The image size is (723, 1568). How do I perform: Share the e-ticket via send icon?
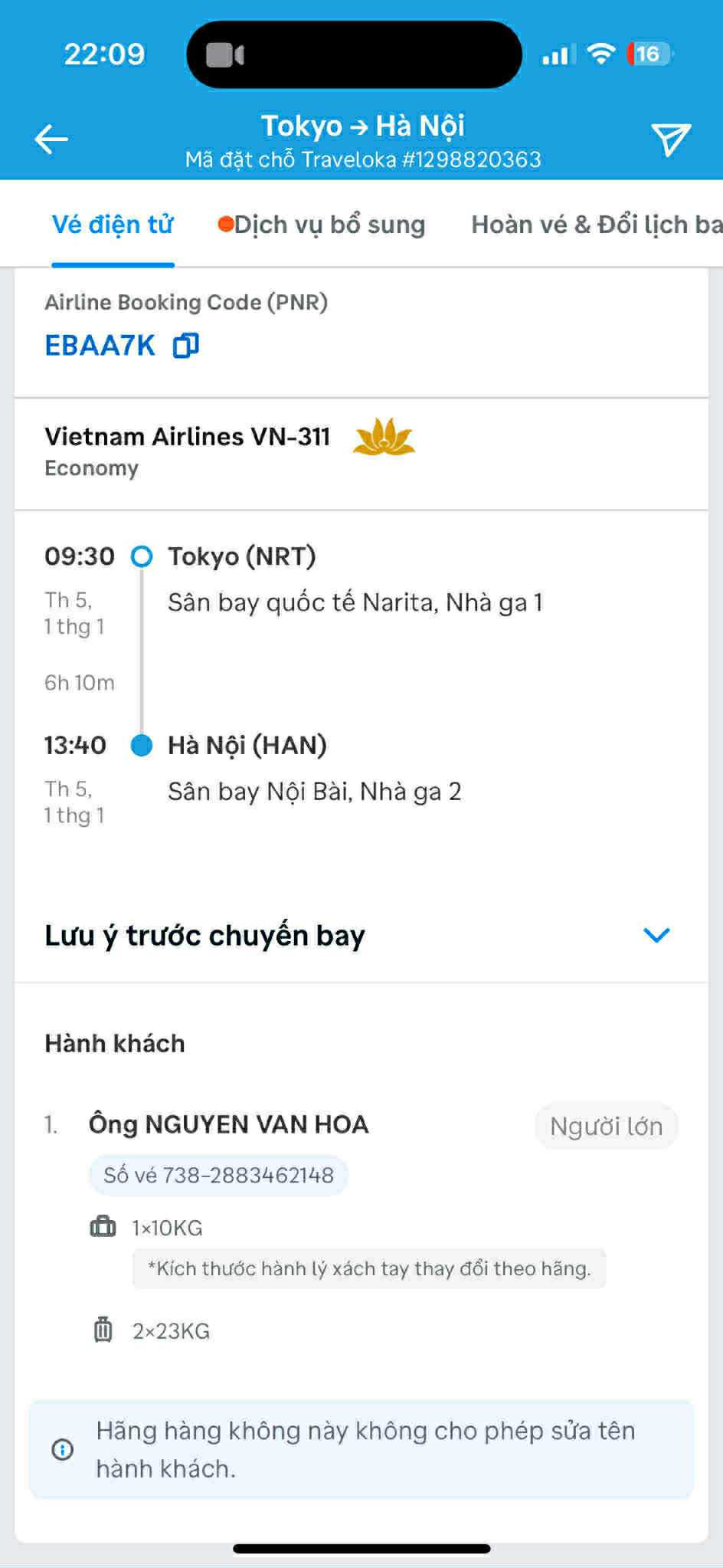point(670,139)
